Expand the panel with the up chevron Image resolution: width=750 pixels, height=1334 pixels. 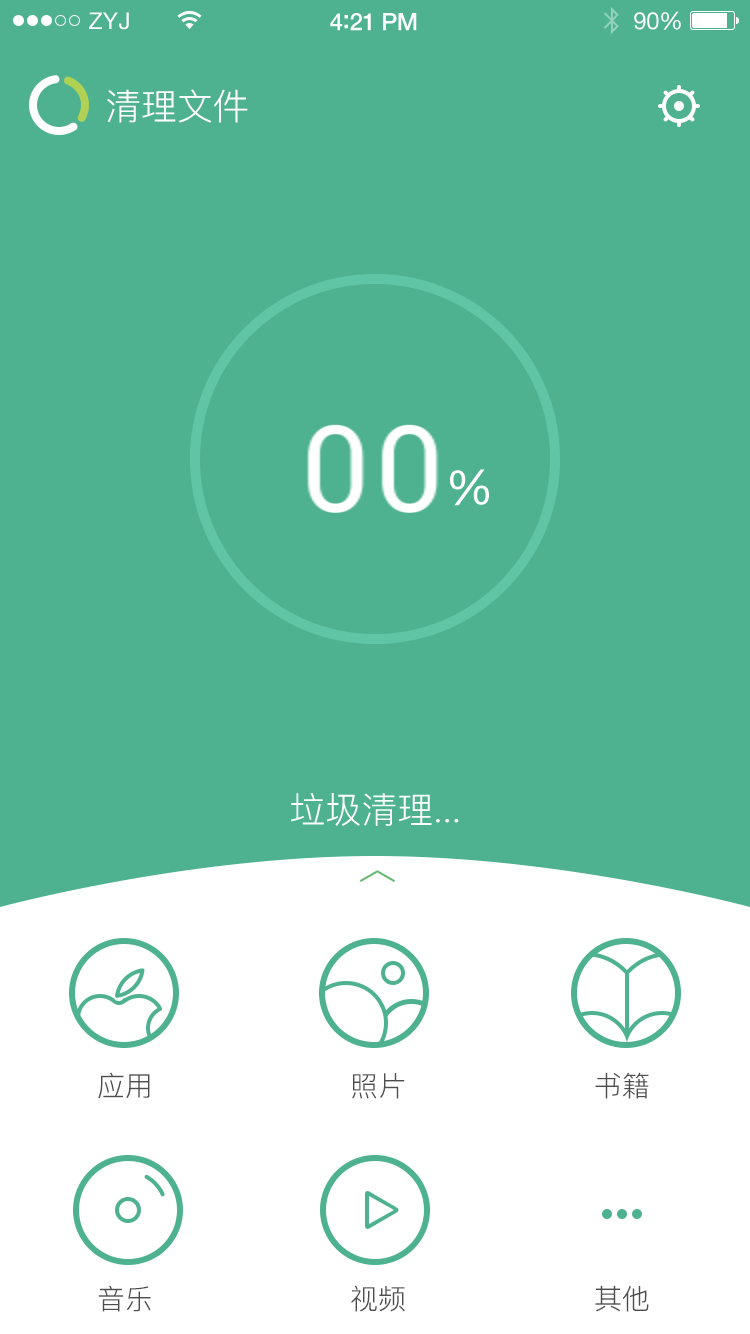click(x=377, y=877)
